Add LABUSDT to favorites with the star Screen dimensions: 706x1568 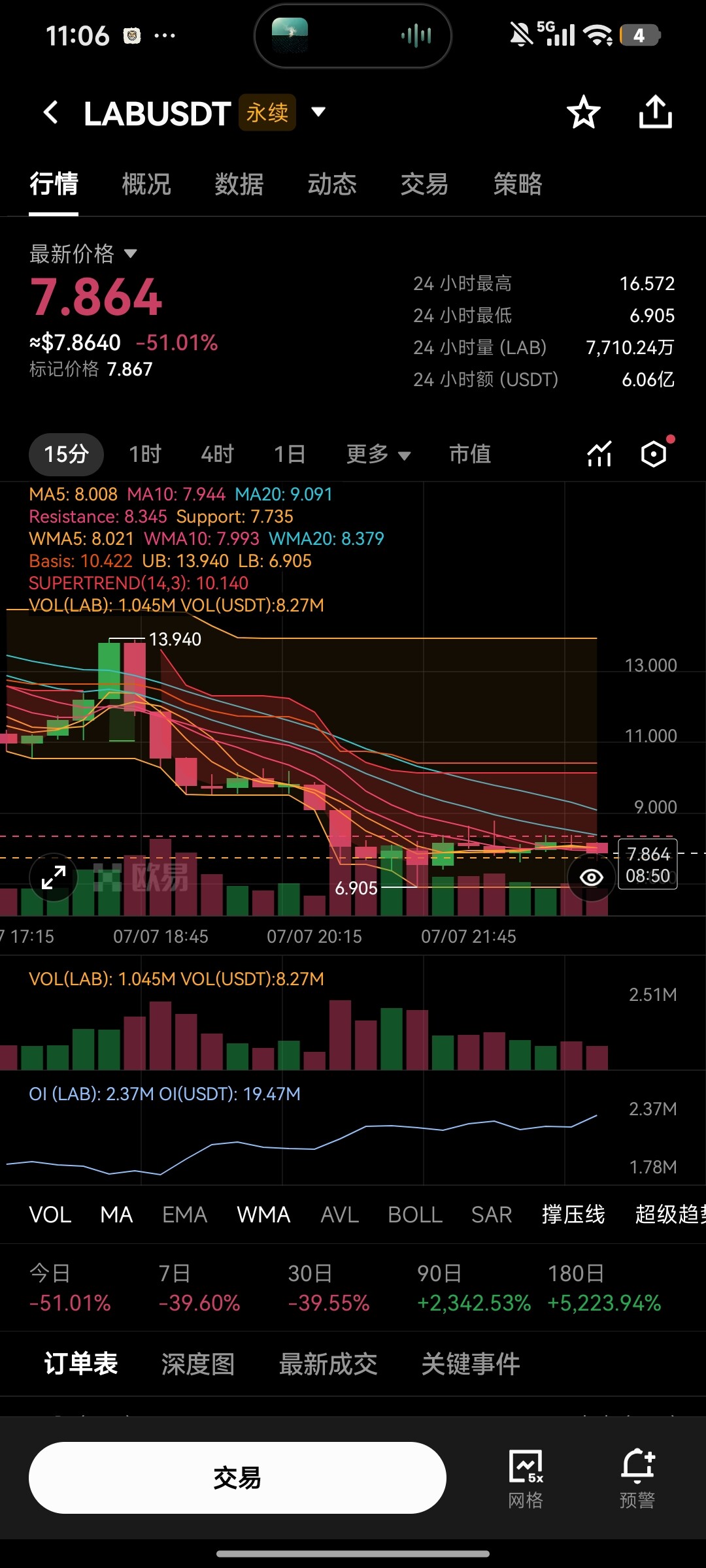tap(583, 112)
